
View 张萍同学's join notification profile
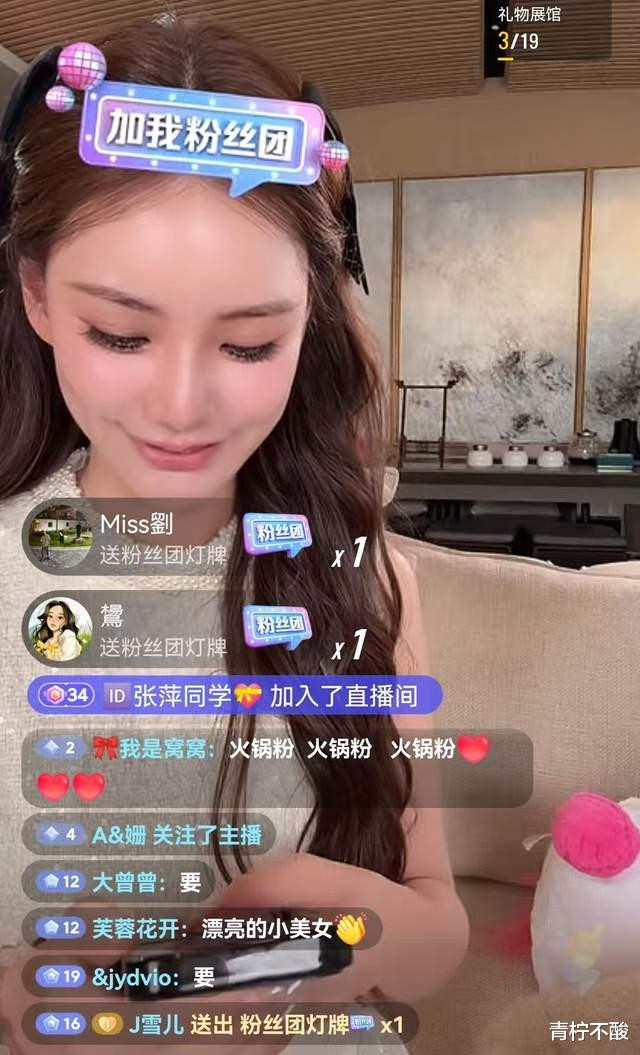(235, 696)
